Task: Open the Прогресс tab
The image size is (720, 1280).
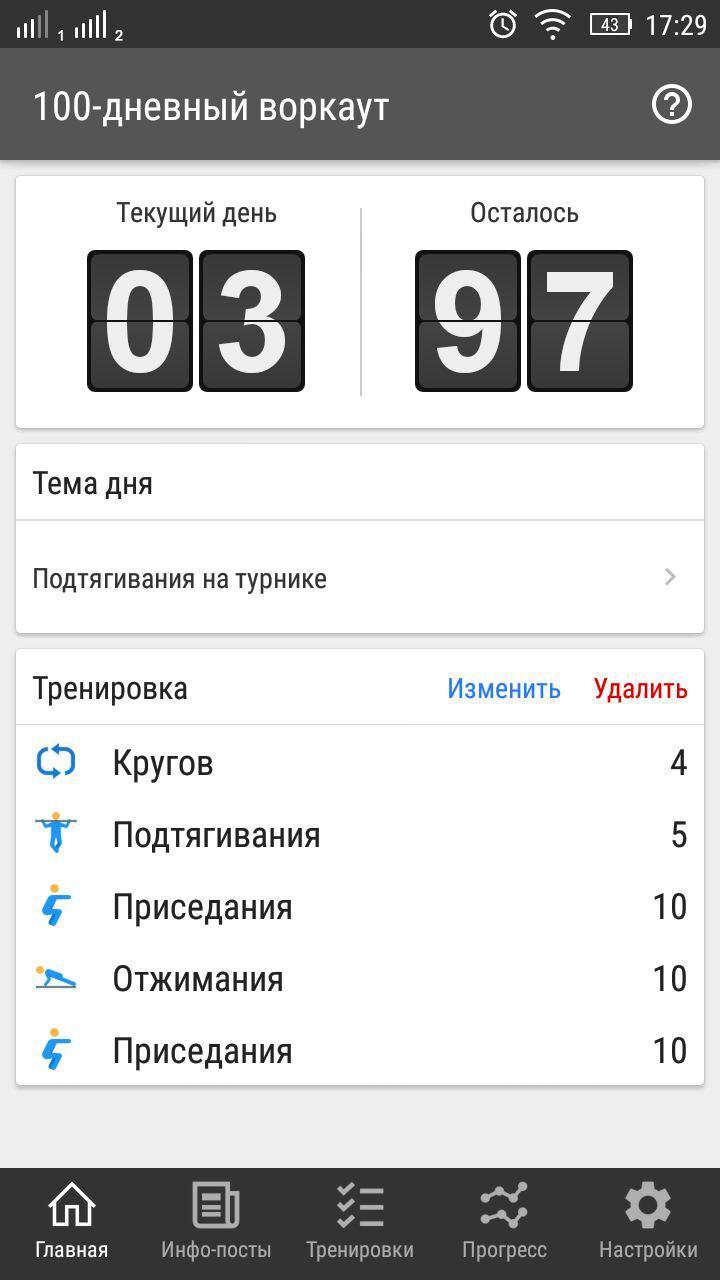Action: (504, 1222)
